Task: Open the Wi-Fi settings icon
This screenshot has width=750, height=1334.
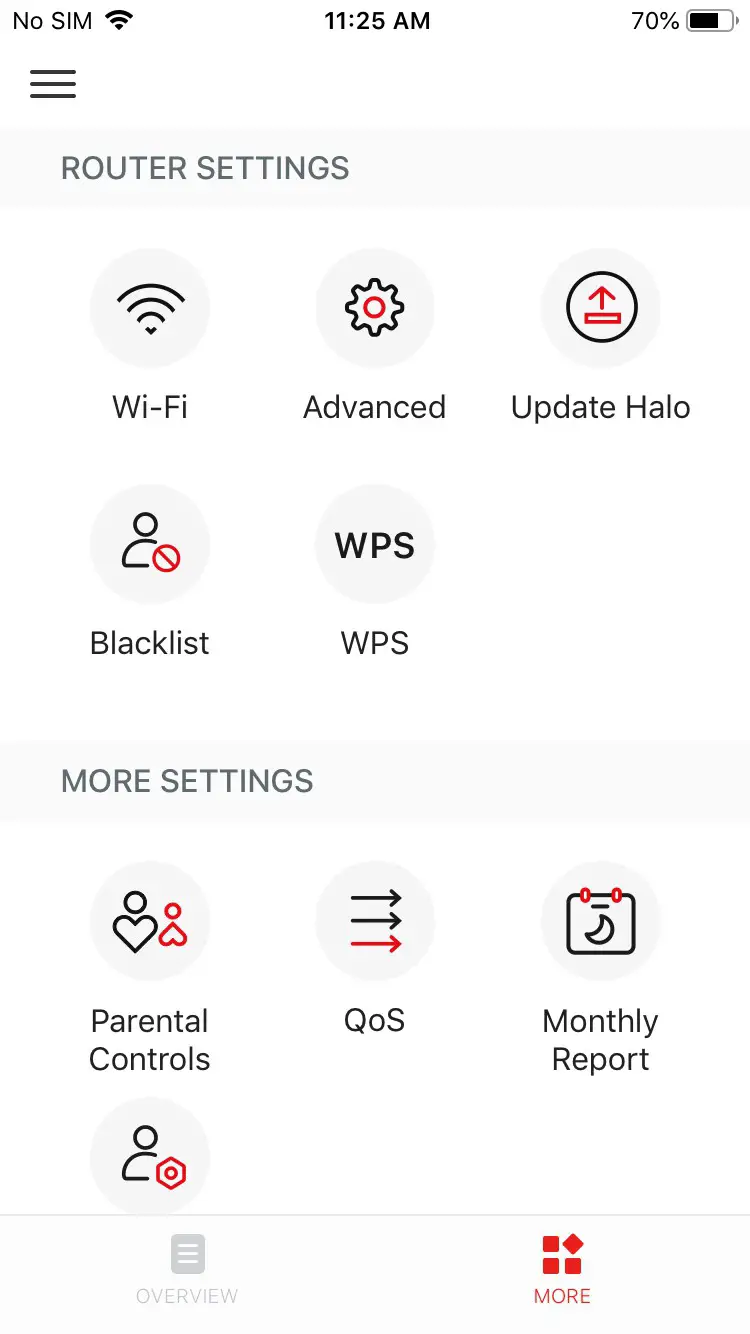Action: click(x=150, y=308)
